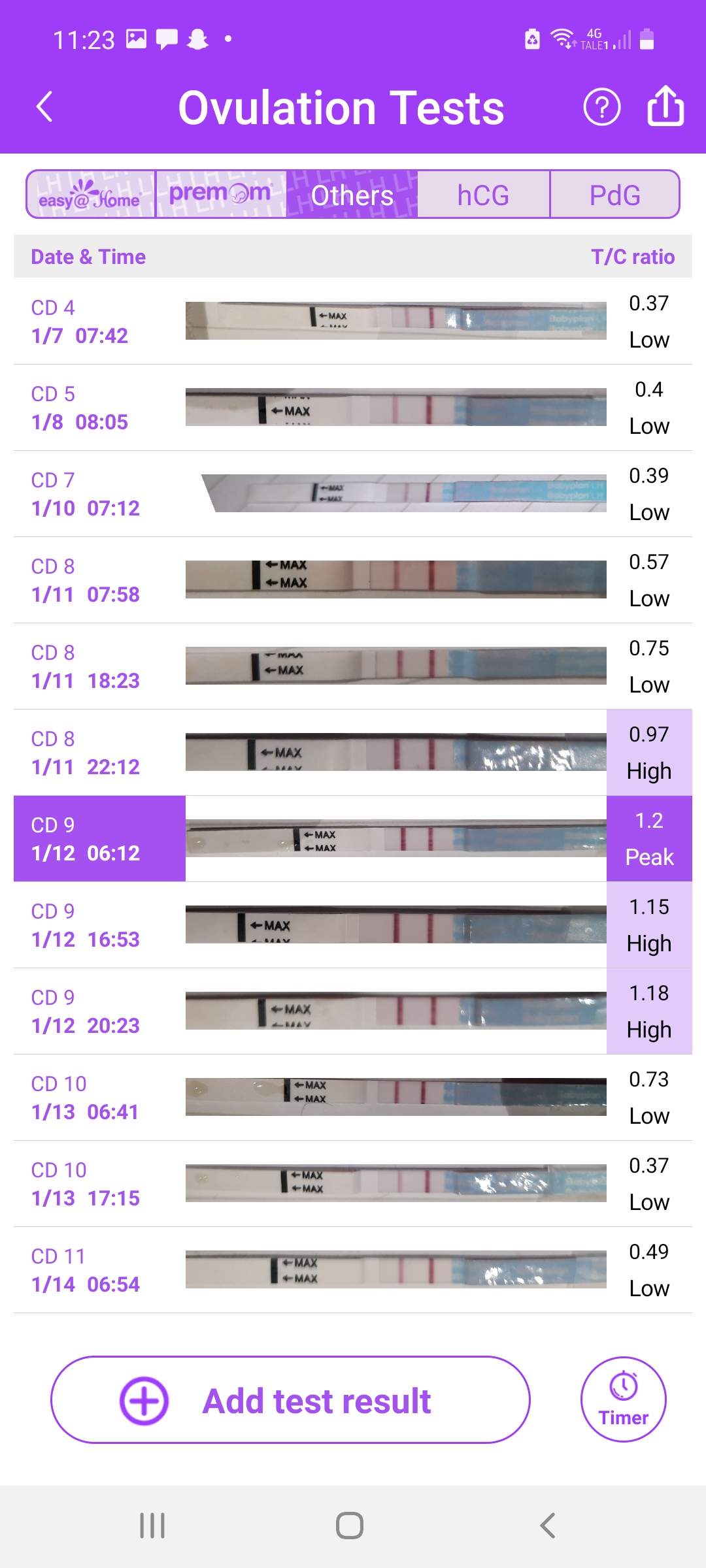Open the CD 4 test from 1/7 07:42
Viewport: 706px width, 1568px height.
(x=353, y=321)
